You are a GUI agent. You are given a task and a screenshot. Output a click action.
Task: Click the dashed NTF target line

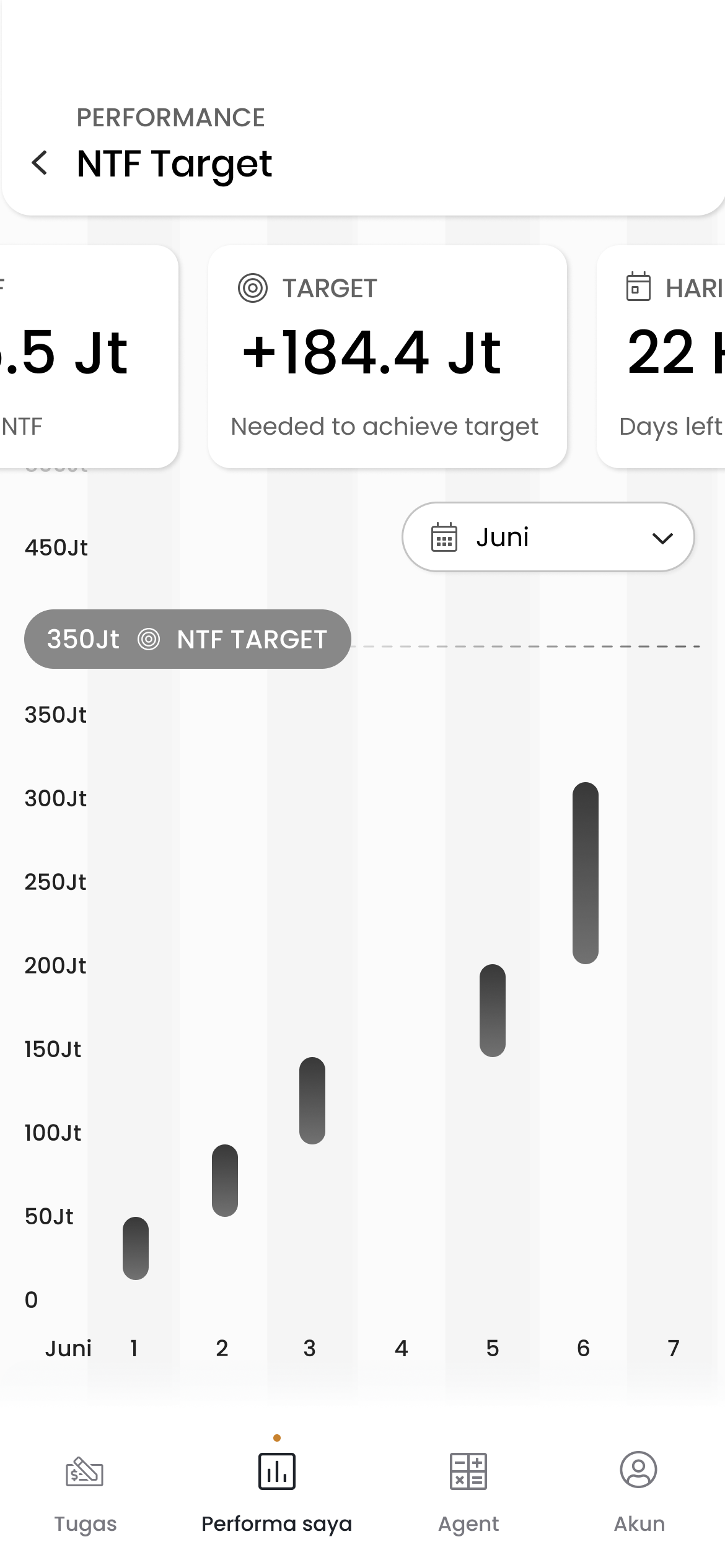527,645
